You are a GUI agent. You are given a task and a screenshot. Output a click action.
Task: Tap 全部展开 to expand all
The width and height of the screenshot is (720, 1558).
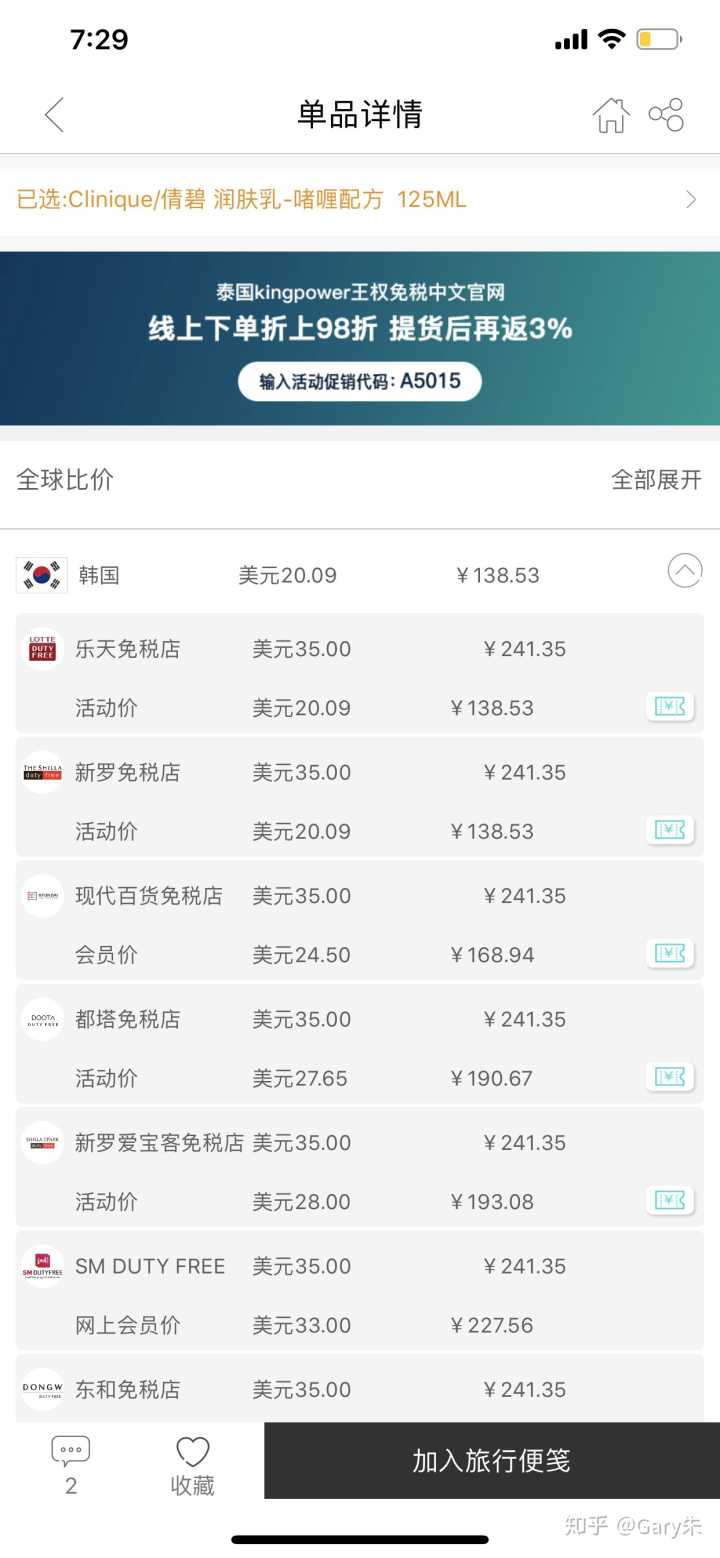click(x=656, y=479)
